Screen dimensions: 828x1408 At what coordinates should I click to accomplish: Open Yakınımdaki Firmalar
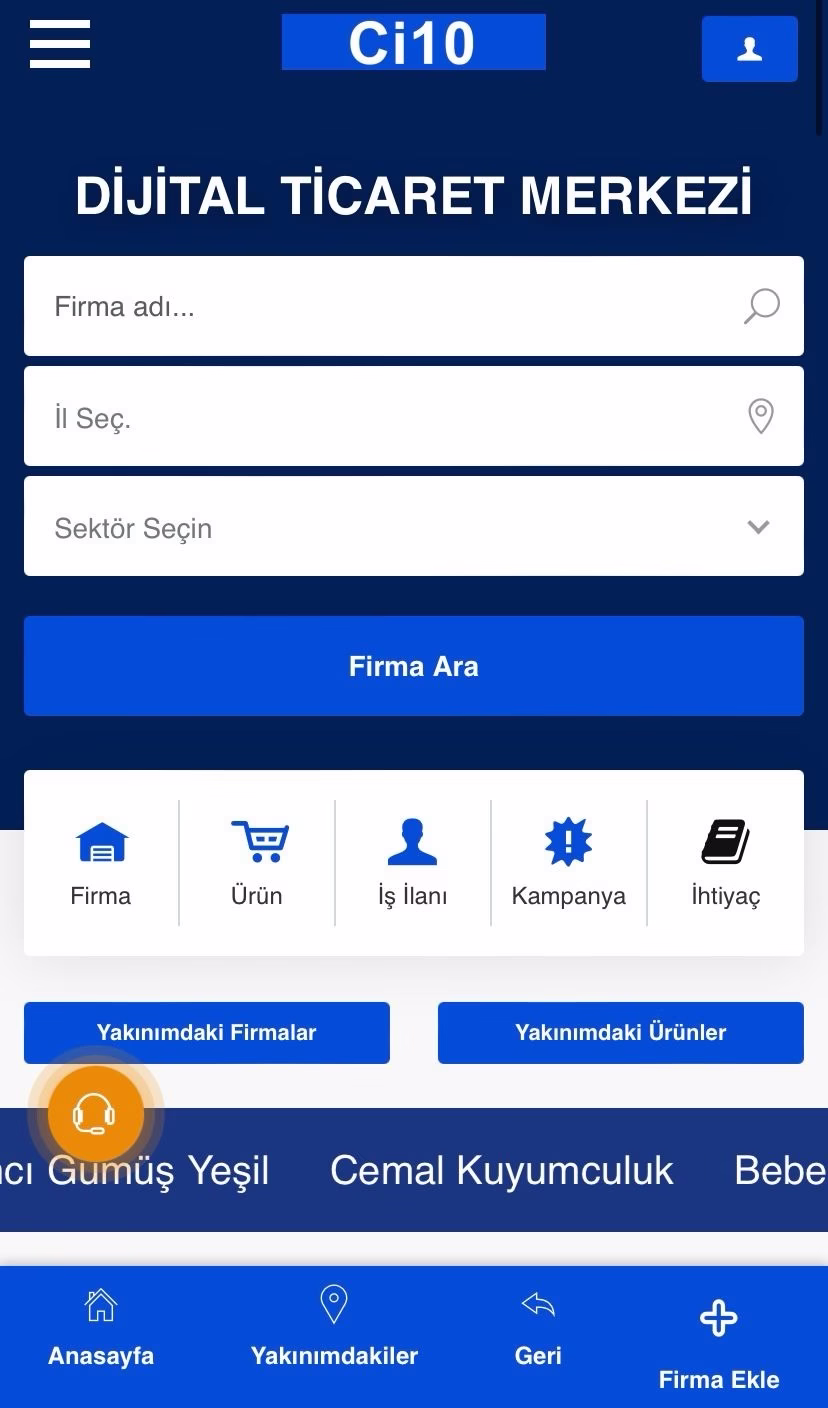point(206,1033)
